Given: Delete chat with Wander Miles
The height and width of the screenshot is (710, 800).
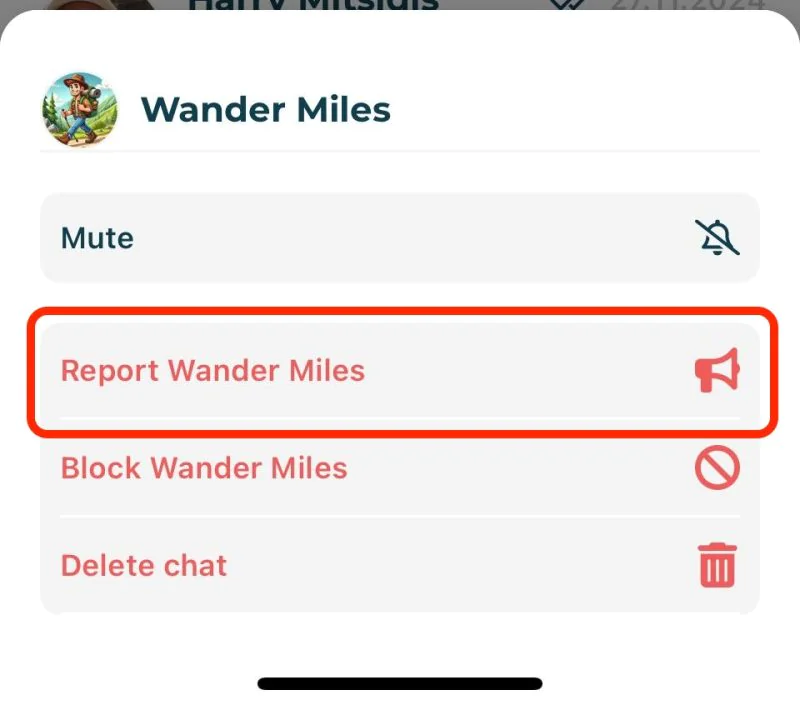Looking at the screenshot, I should click(x=399, y=565).
